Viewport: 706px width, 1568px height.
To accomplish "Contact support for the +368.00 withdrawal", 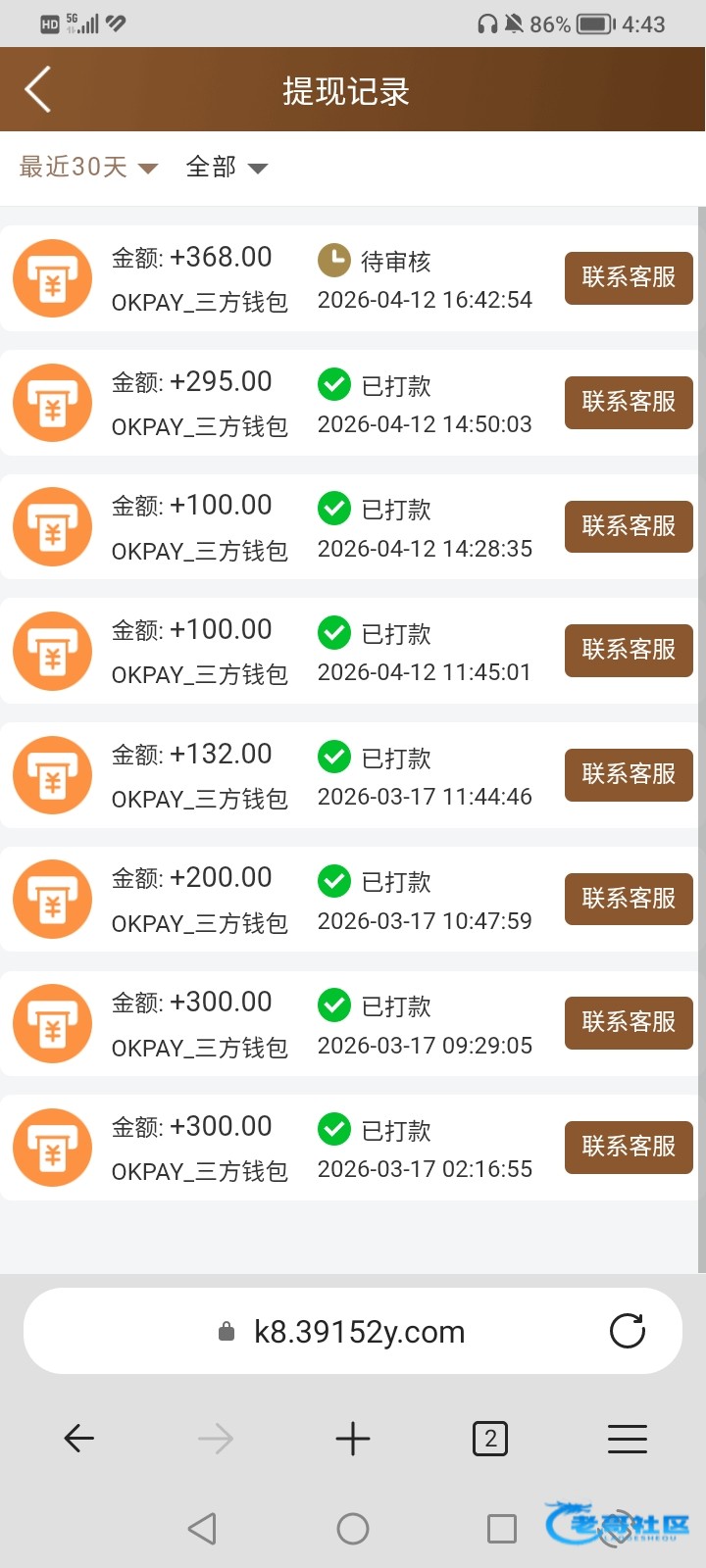I will (629, 277).
